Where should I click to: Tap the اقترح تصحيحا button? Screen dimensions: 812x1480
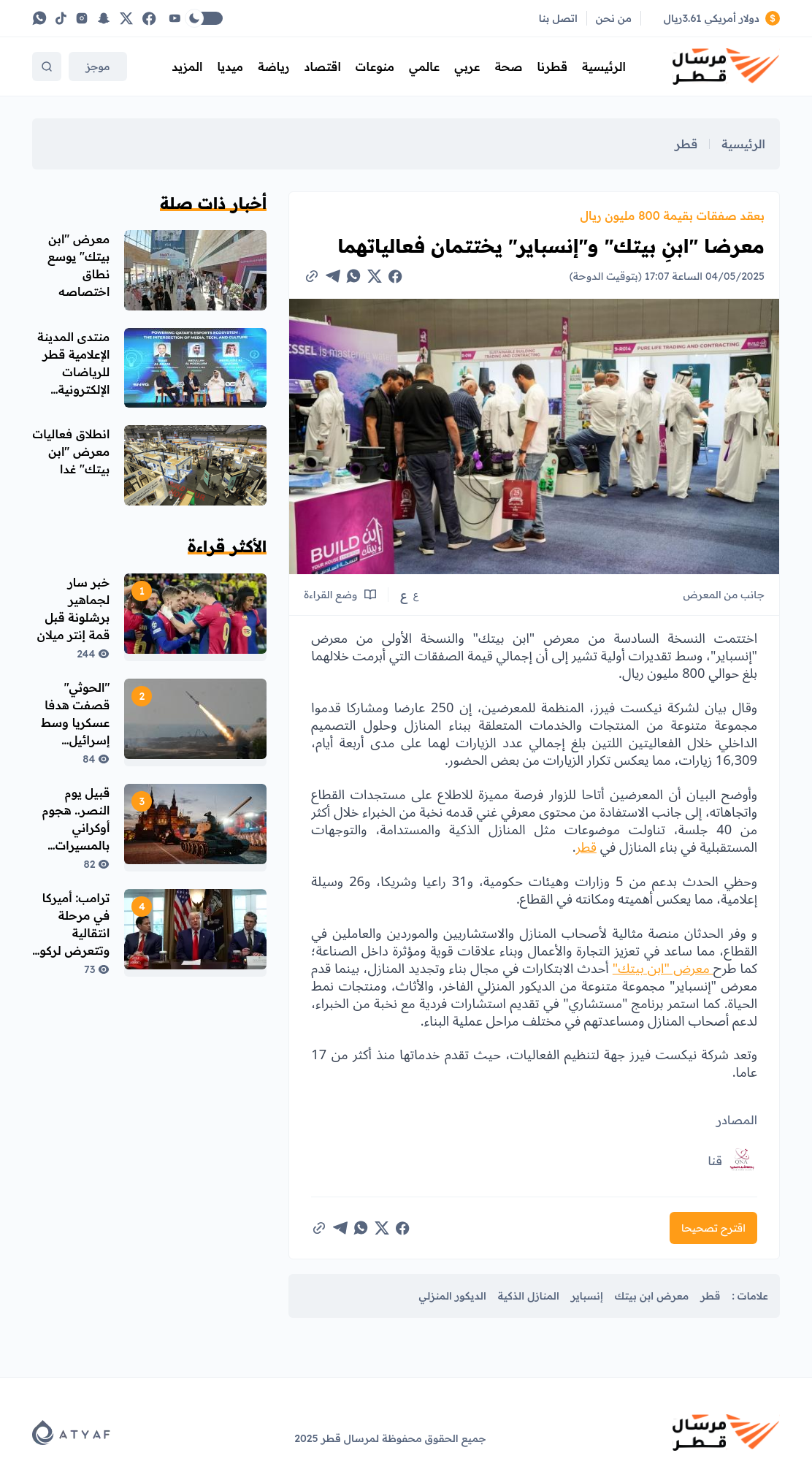click(713, 1228)
